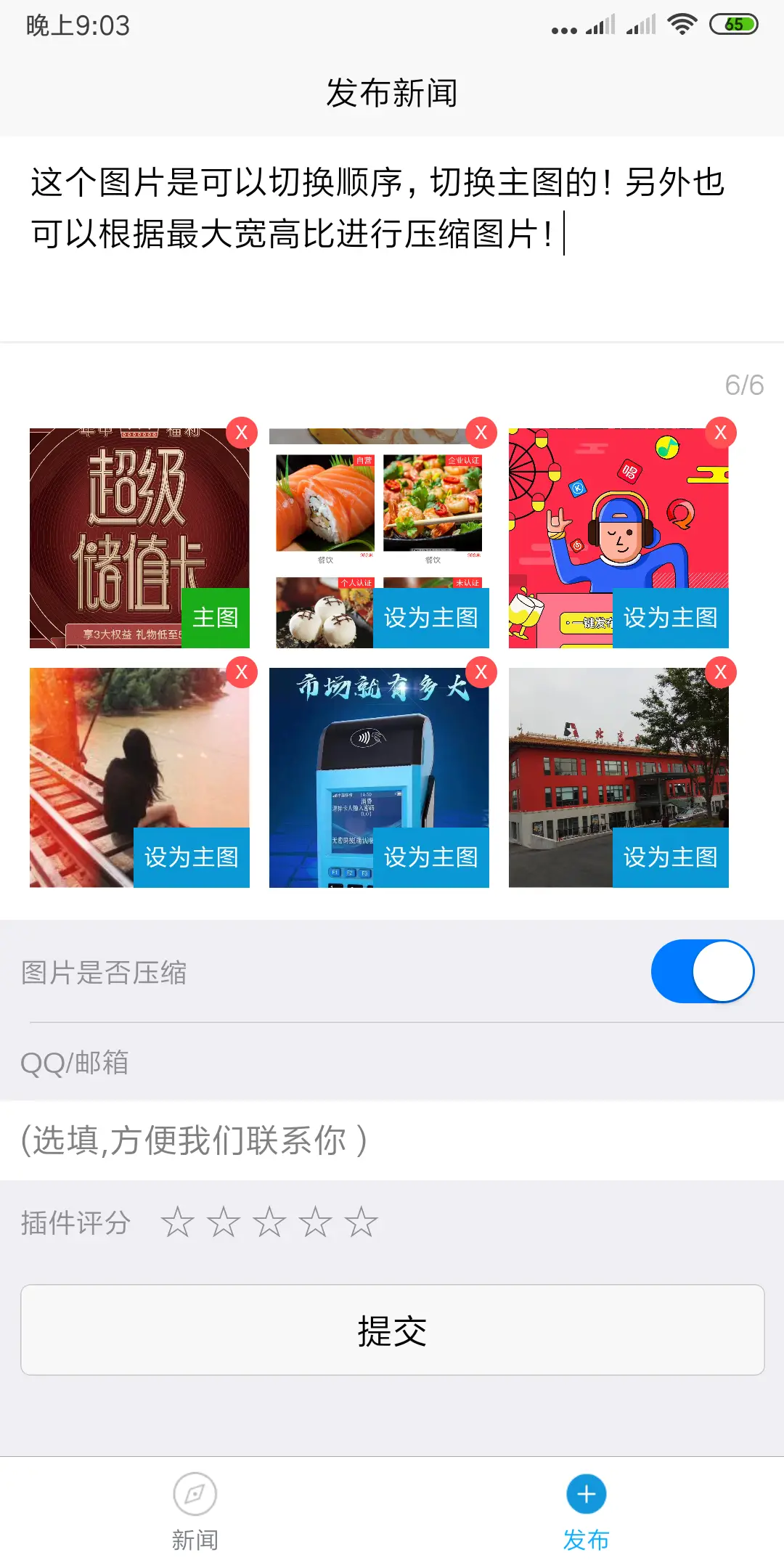Remove the 超级储值卡 image
Screen dimensions: 784x1568
coord(242,433)
